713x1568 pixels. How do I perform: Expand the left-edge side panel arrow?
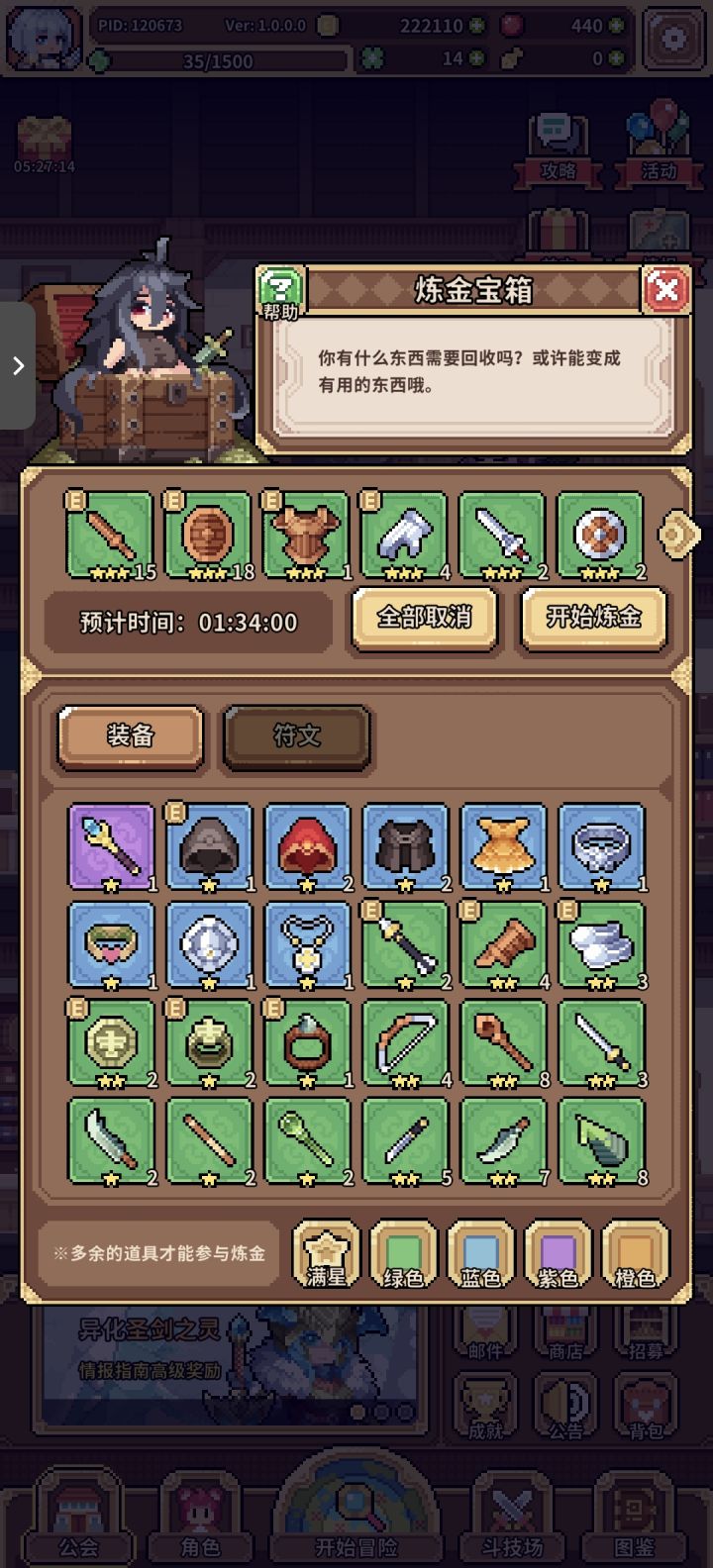17,365
